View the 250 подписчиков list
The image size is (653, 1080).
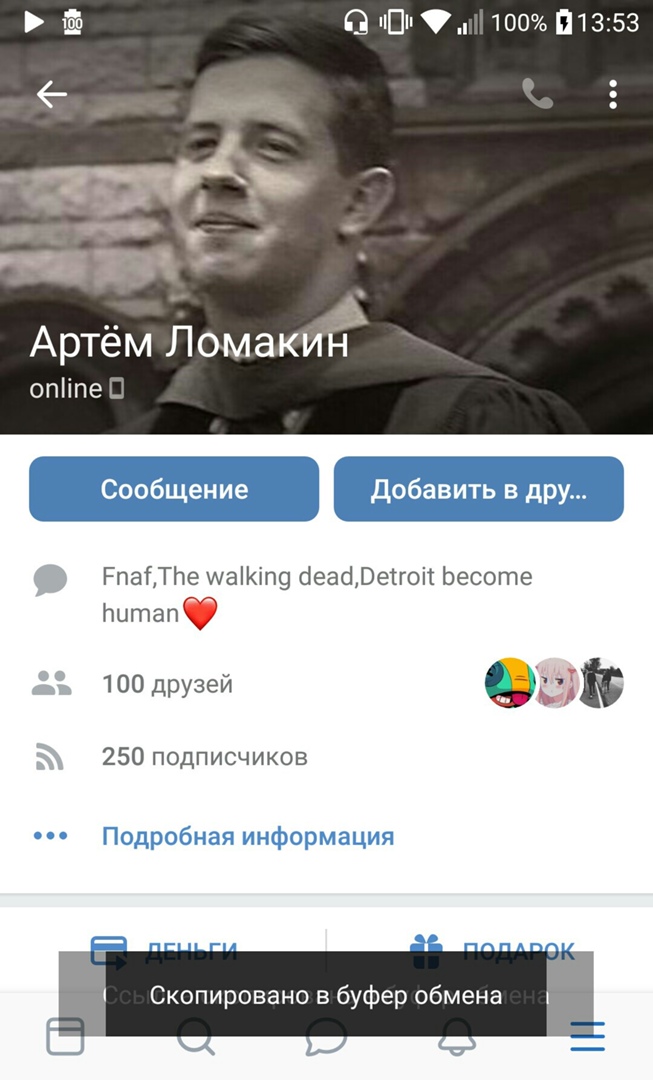pyautogui.click(x=204, y=757)
